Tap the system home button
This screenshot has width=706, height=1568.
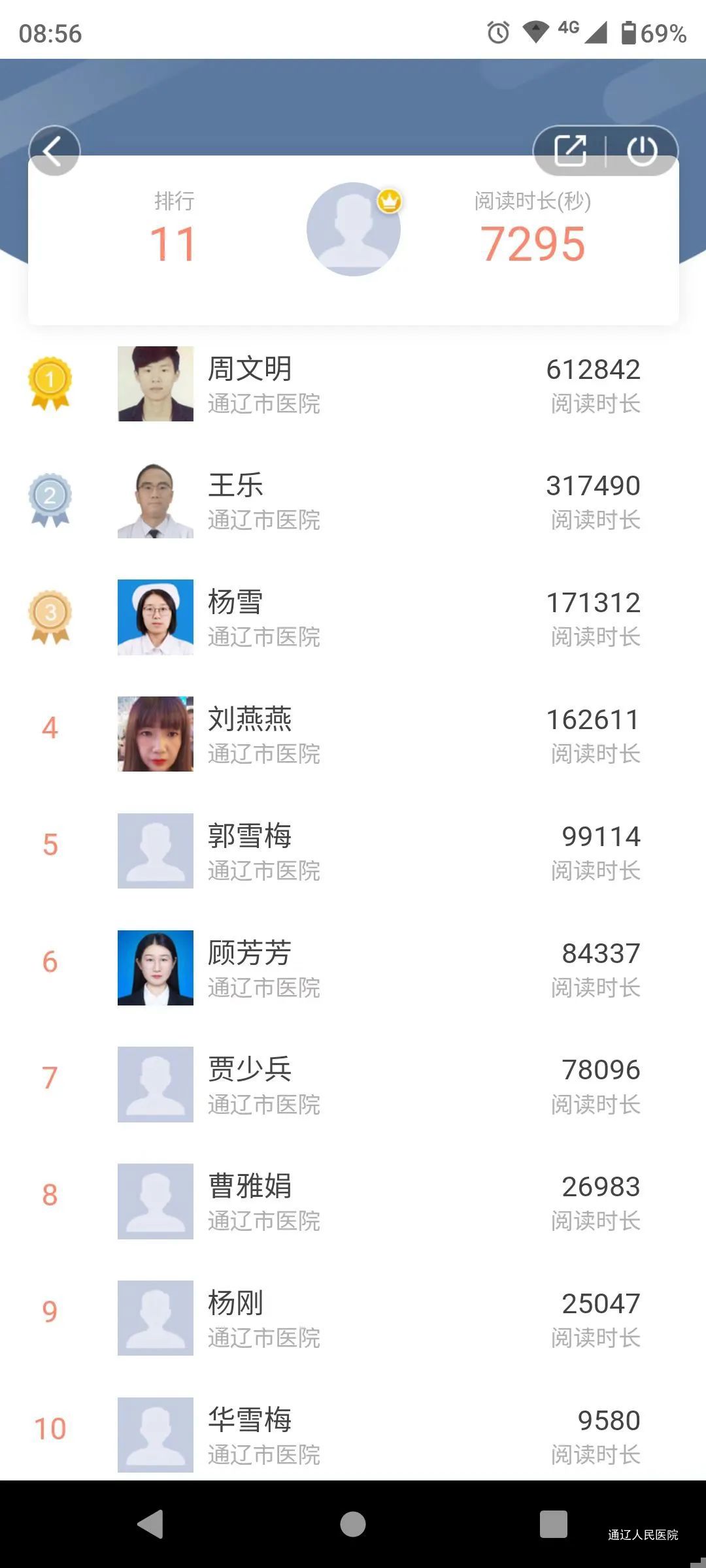[353, 1524]
